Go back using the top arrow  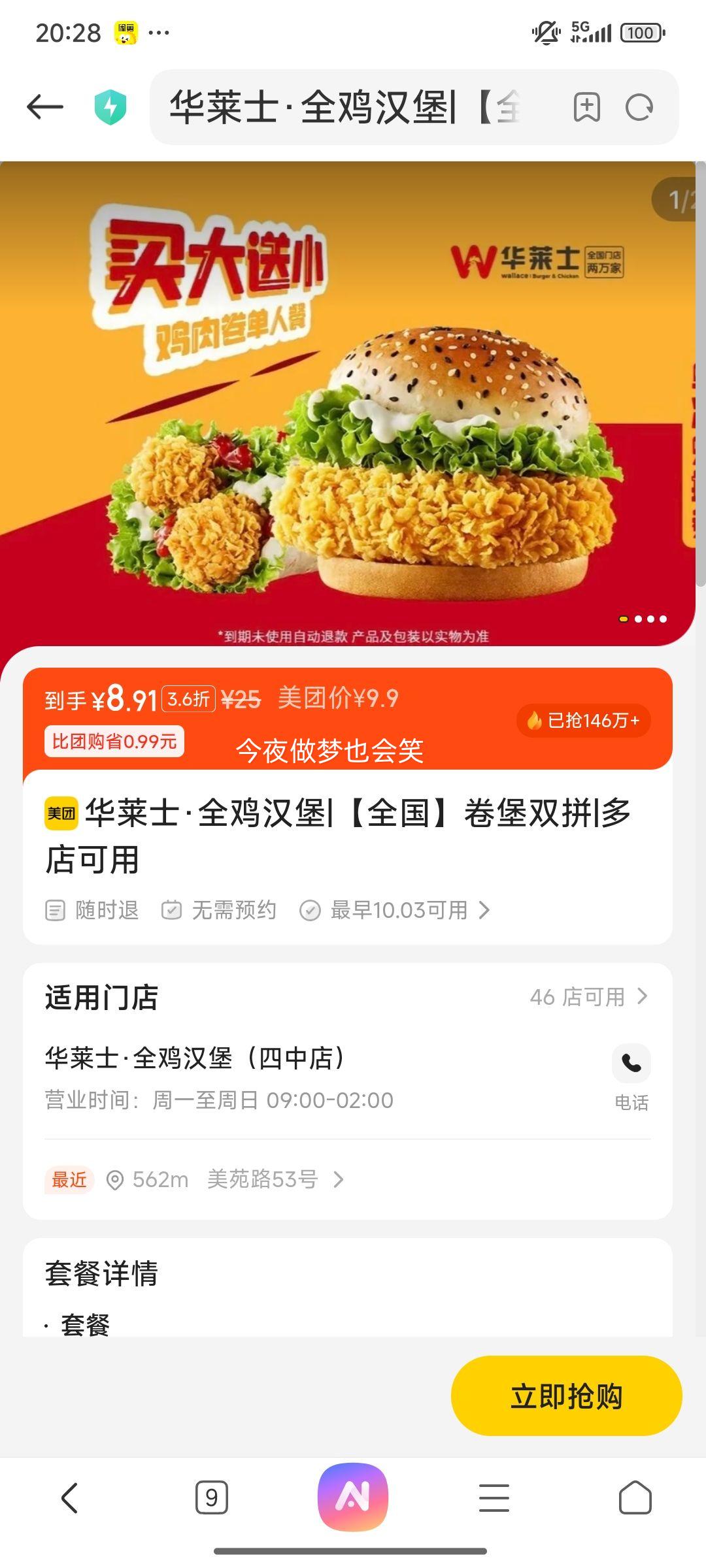pyautogui.click(x=44, y=107)
